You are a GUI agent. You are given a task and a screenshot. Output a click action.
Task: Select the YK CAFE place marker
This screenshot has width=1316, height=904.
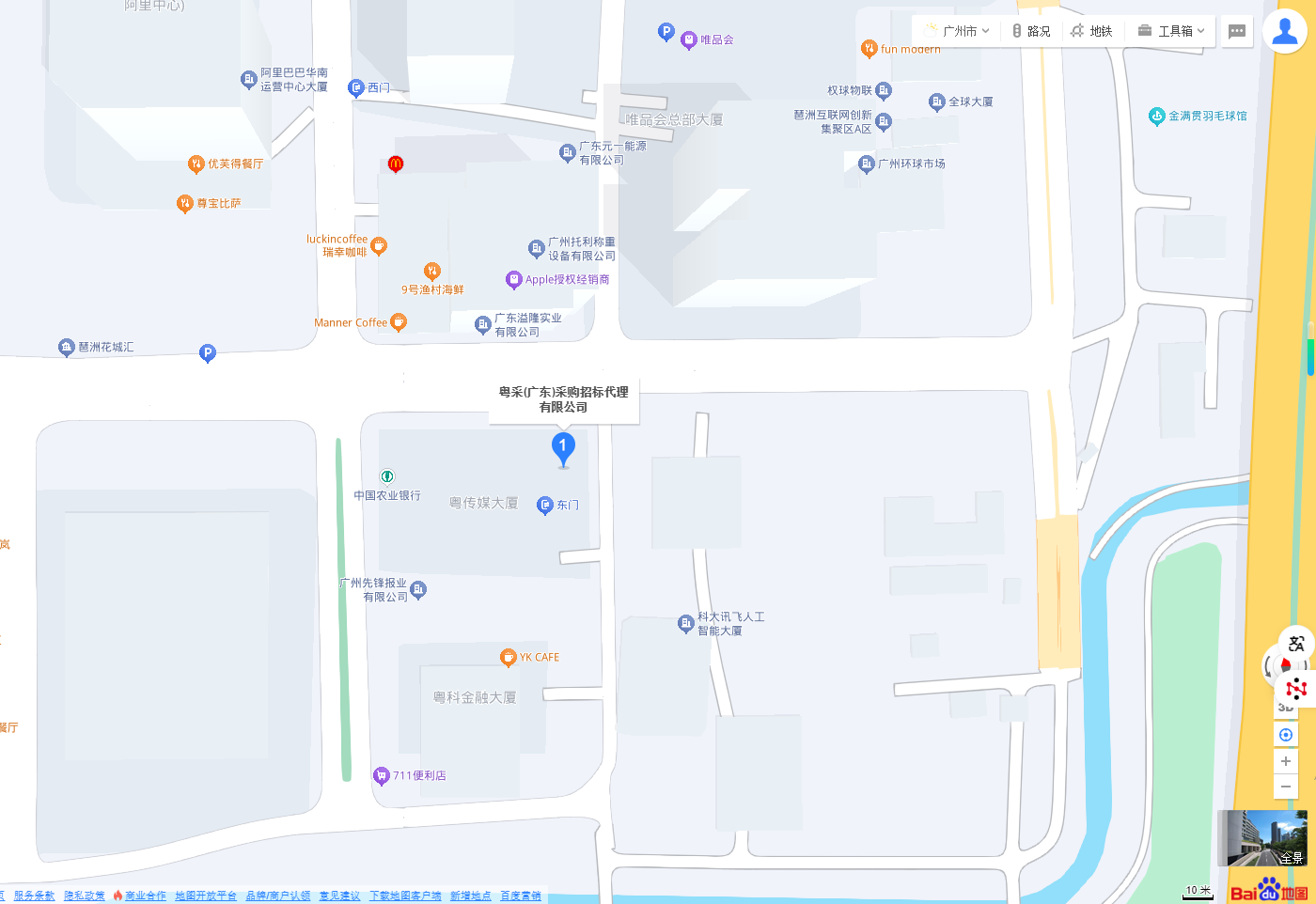coord(509,657)
